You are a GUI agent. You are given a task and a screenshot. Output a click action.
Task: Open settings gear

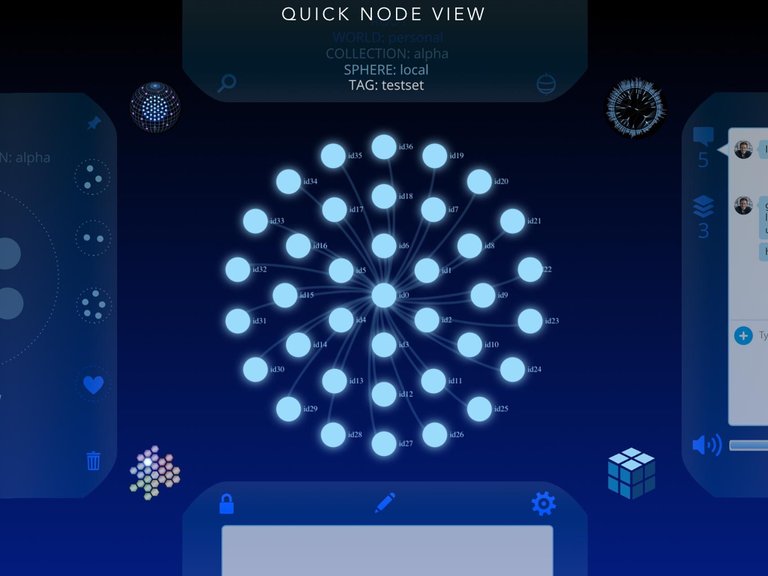(x=543, y=503)
